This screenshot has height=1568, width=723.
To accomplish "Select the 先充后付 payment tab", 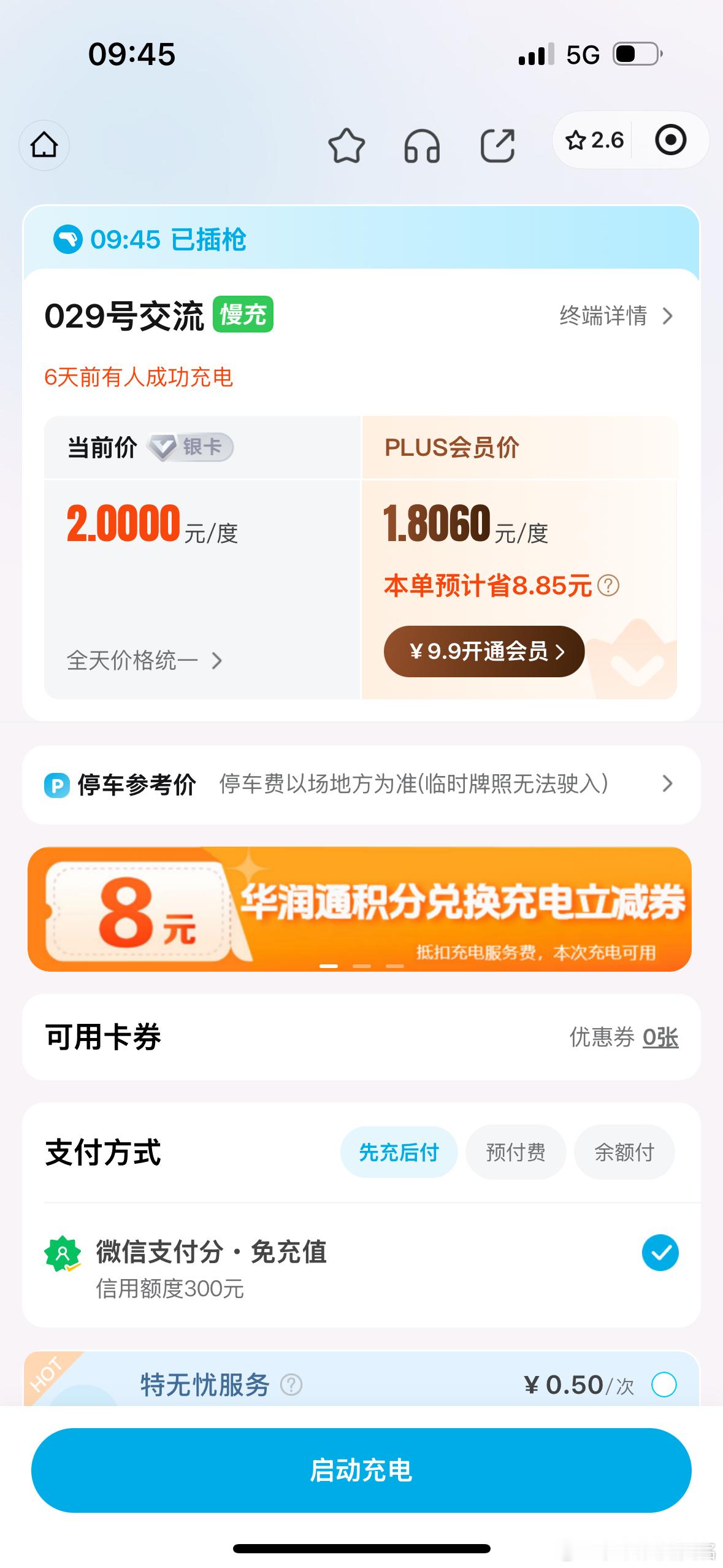I will click(x=399, y=1152).
